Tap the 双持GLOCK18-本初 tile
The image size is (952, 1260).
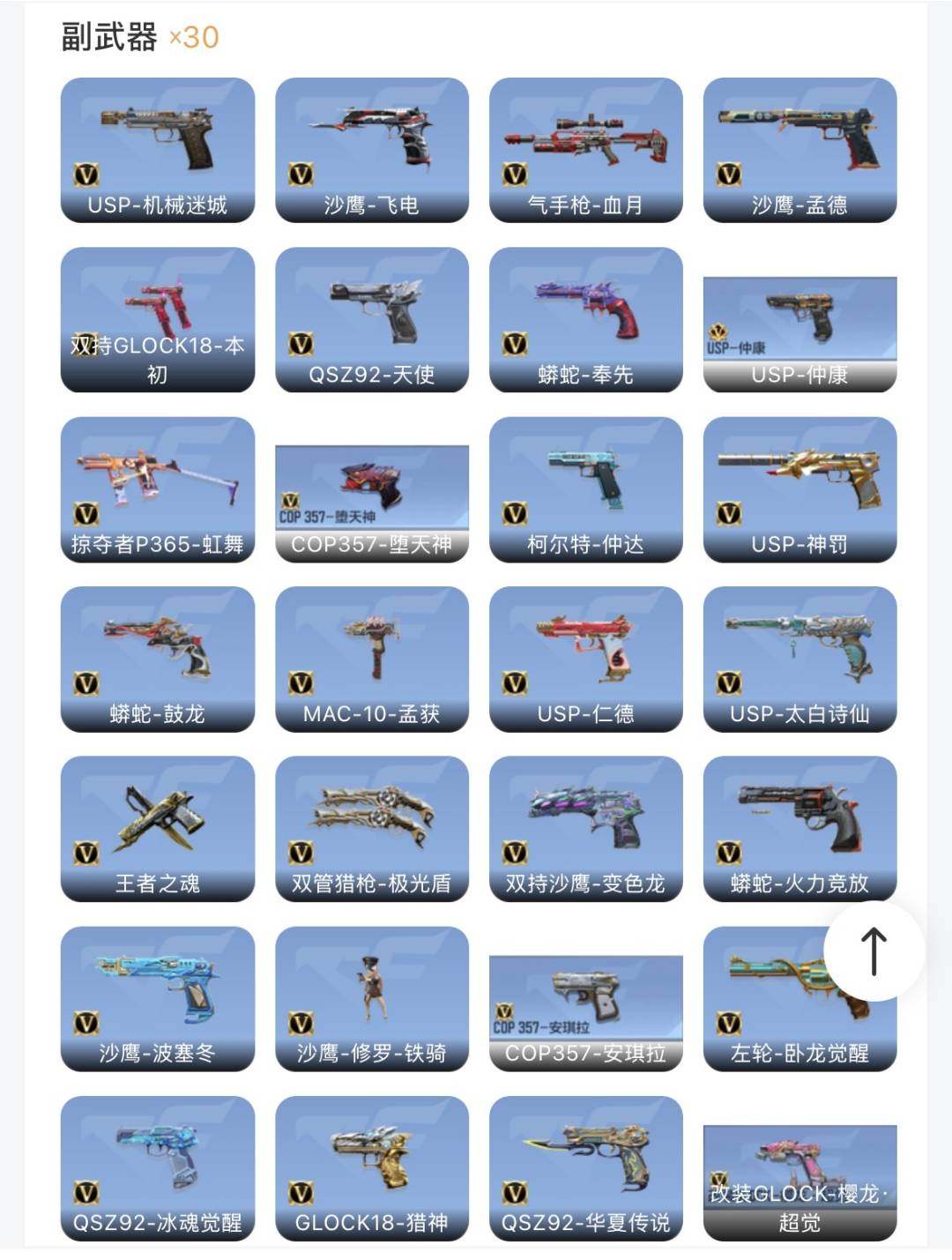pyautogui.click(x=158, y=319)
